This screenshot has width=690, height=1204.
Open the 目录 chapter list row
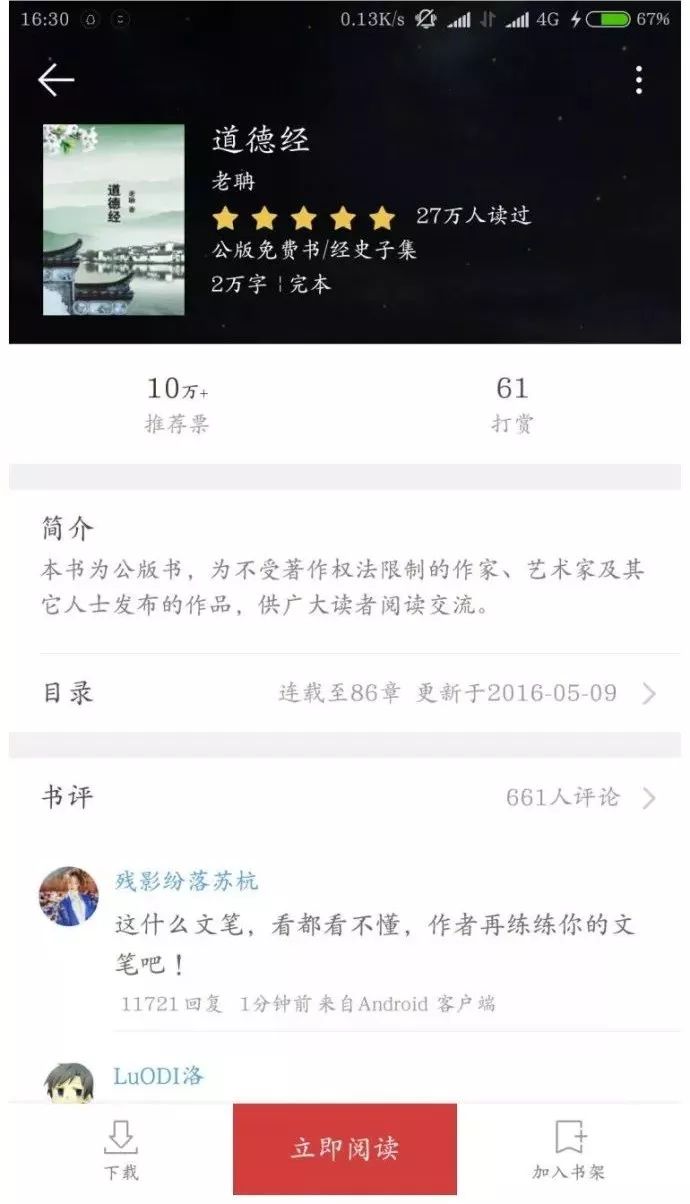coord(345,693)
